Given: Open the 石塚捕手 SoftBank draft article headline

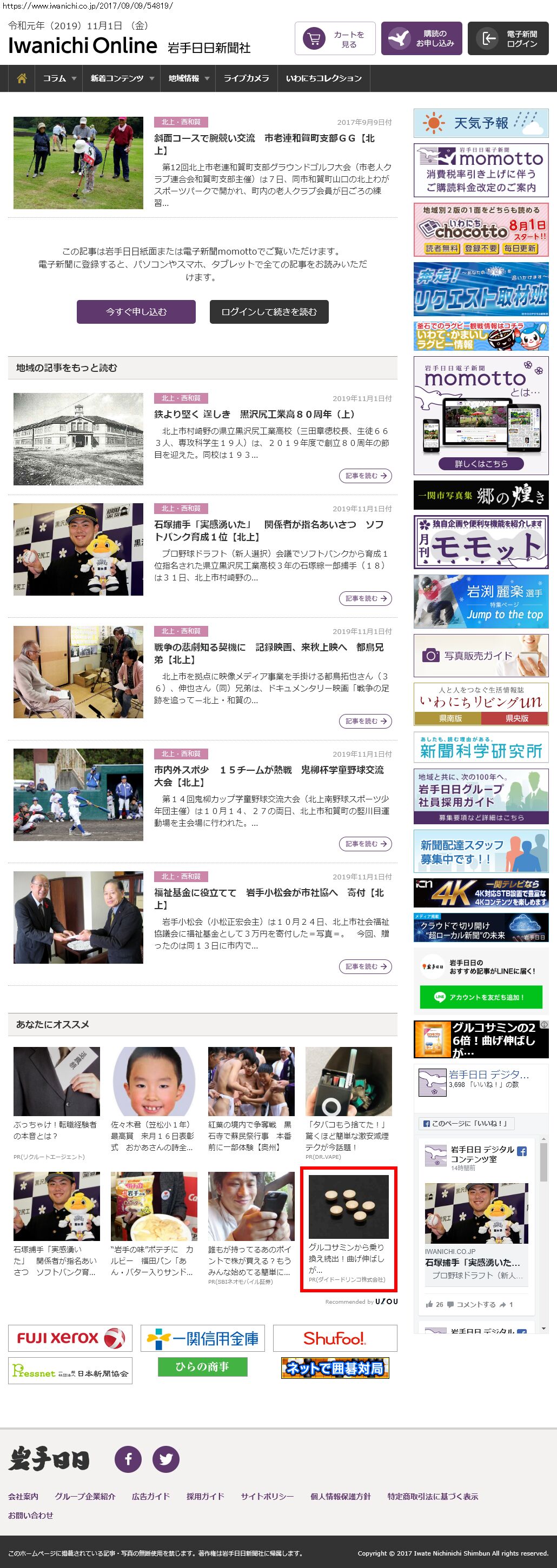Looking at the screenshot, I should [x=269, y=531].
